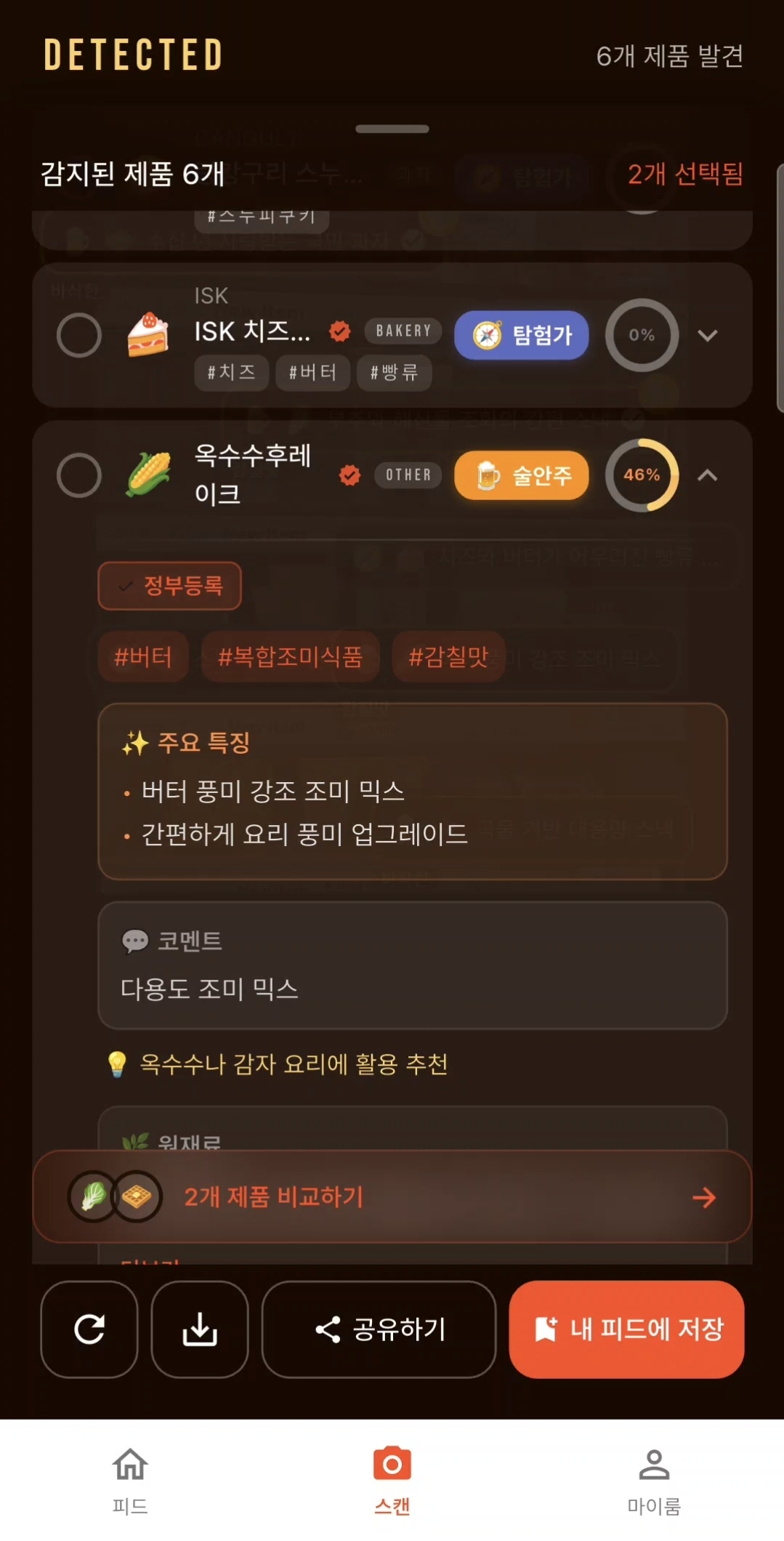Tap the refresh rescan button
Image resolution: width=784 pixels, height=1541 pixels.
click(x=89, y=1329)
